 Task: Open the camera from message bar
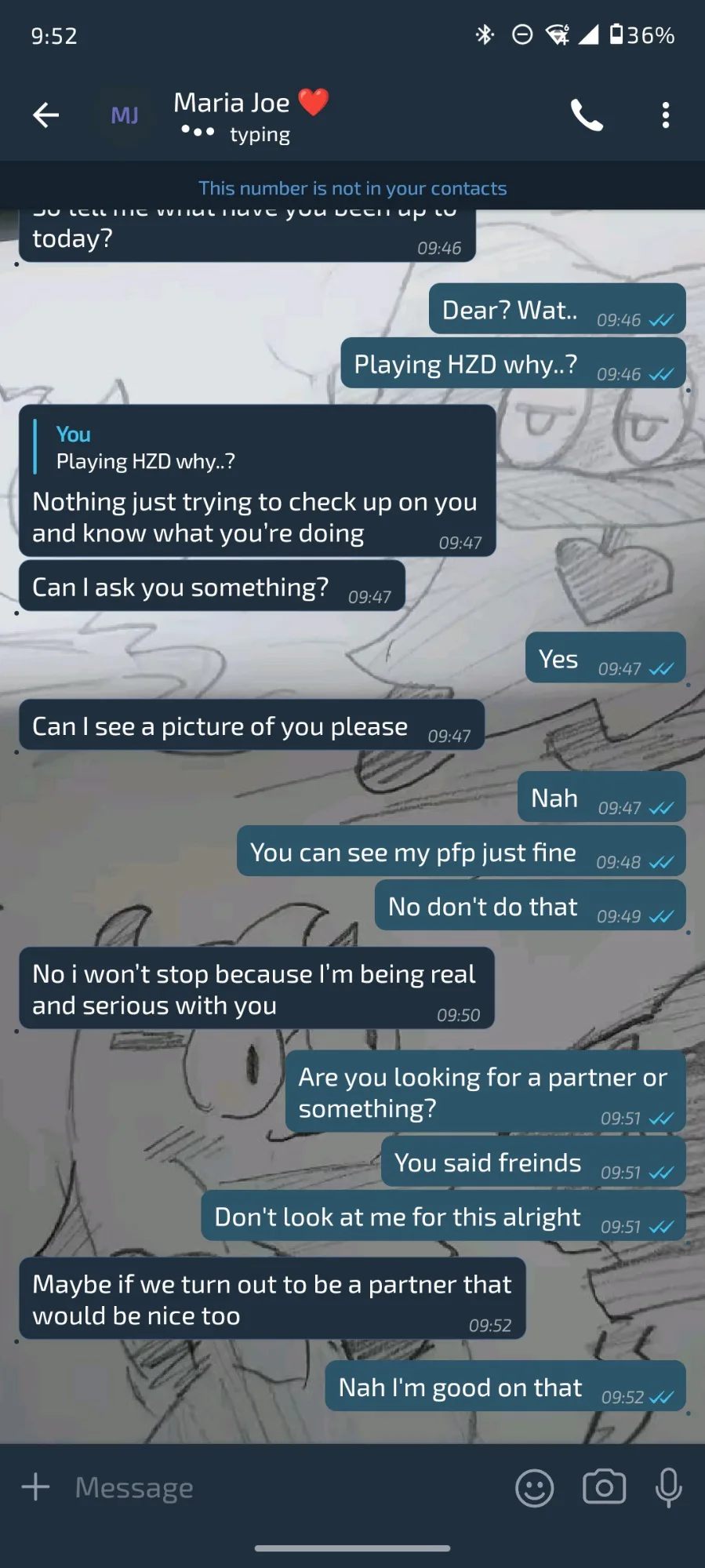[604, 1486]
